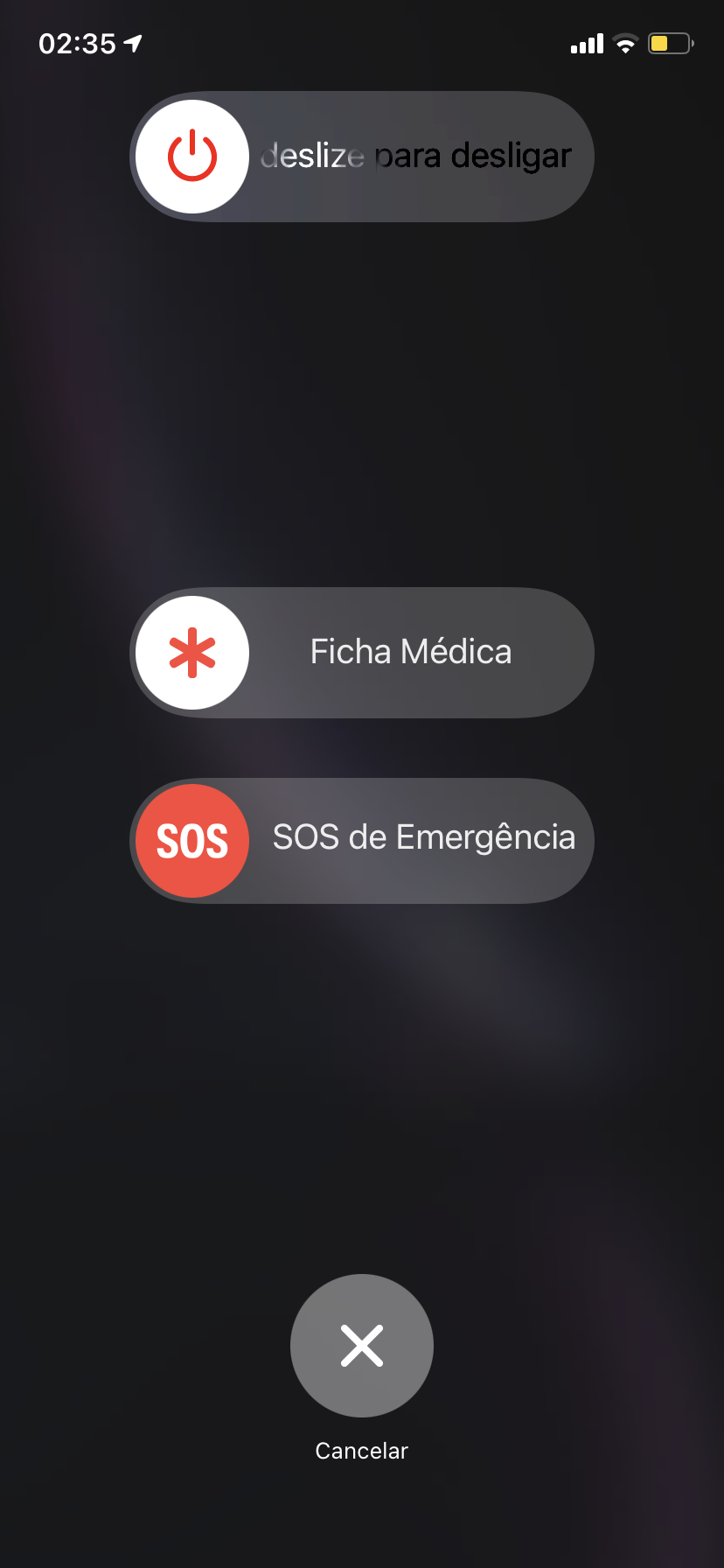Tap the Cancelar close button
Image resolution: width=724 pixels, height=1568 pixels.
point(362,1346)
